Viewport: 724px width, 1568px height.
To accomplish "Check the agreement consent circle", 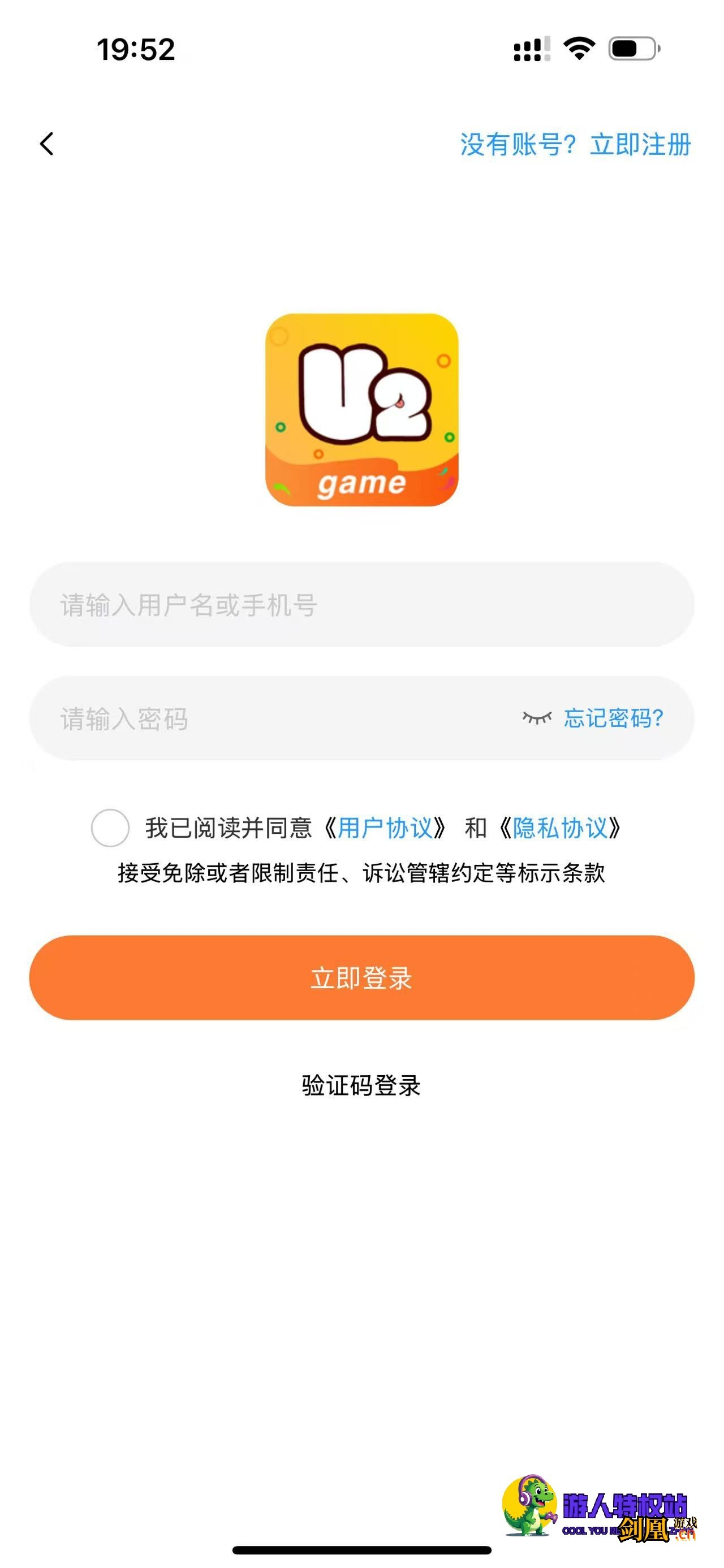I will [110, 828].
